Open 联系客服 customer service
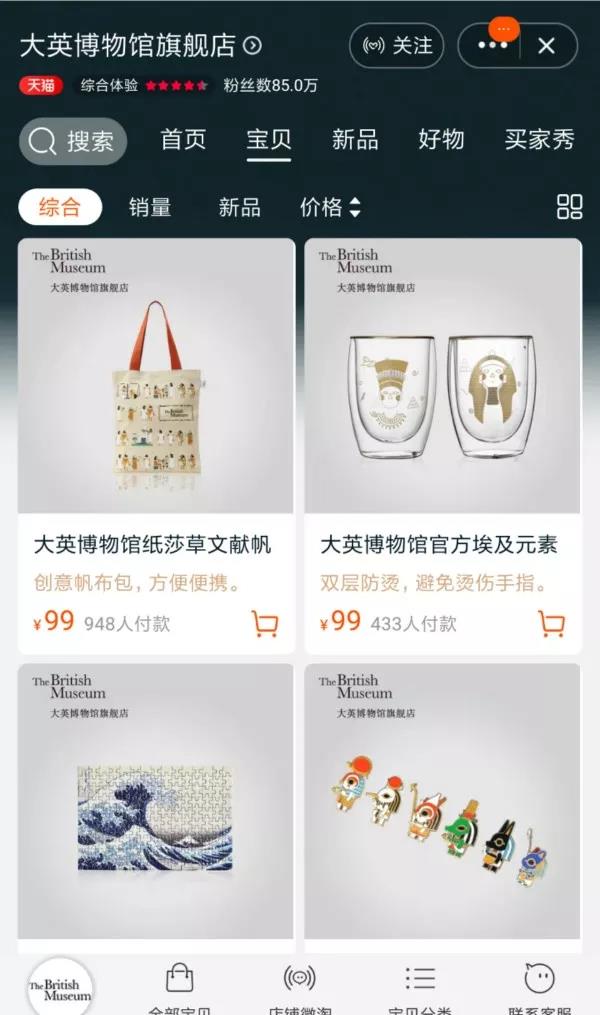Screen dimensions: 600x1015 tap(539, 988)
